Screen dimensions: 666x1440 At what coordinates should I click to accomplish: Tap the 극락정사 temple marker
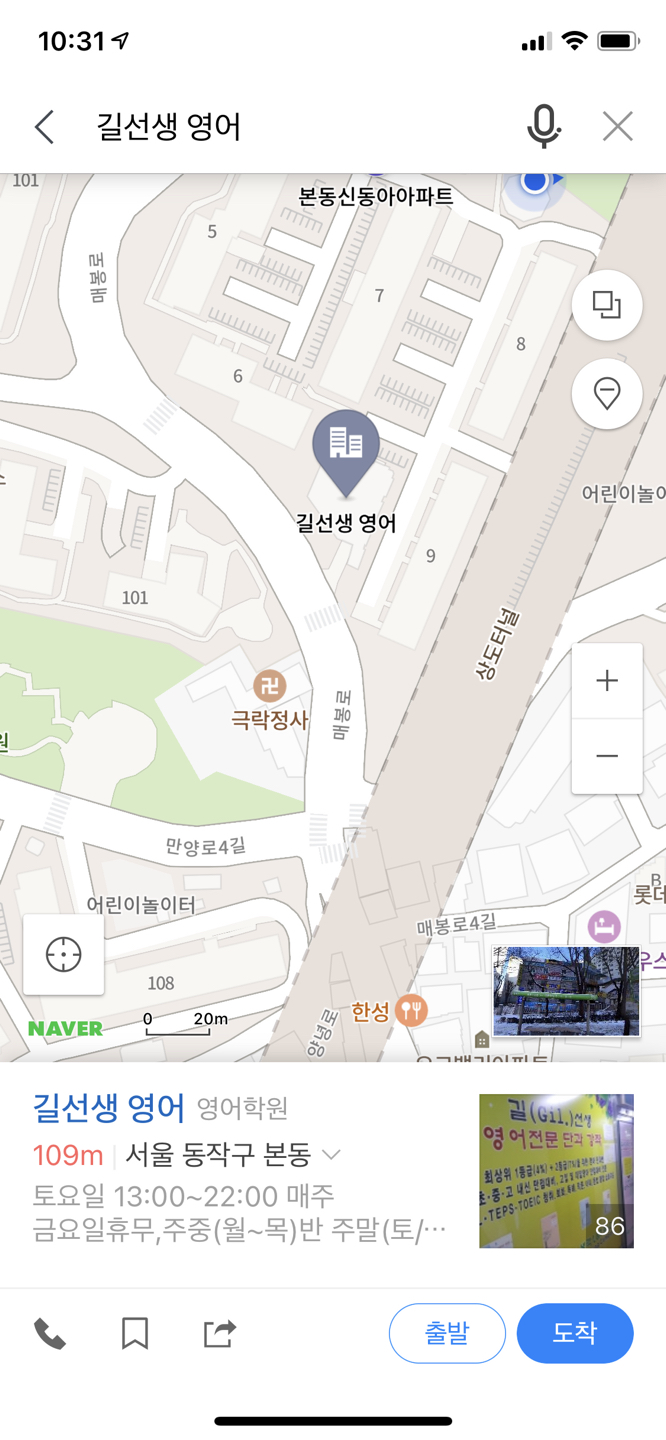tap(269, 686)
